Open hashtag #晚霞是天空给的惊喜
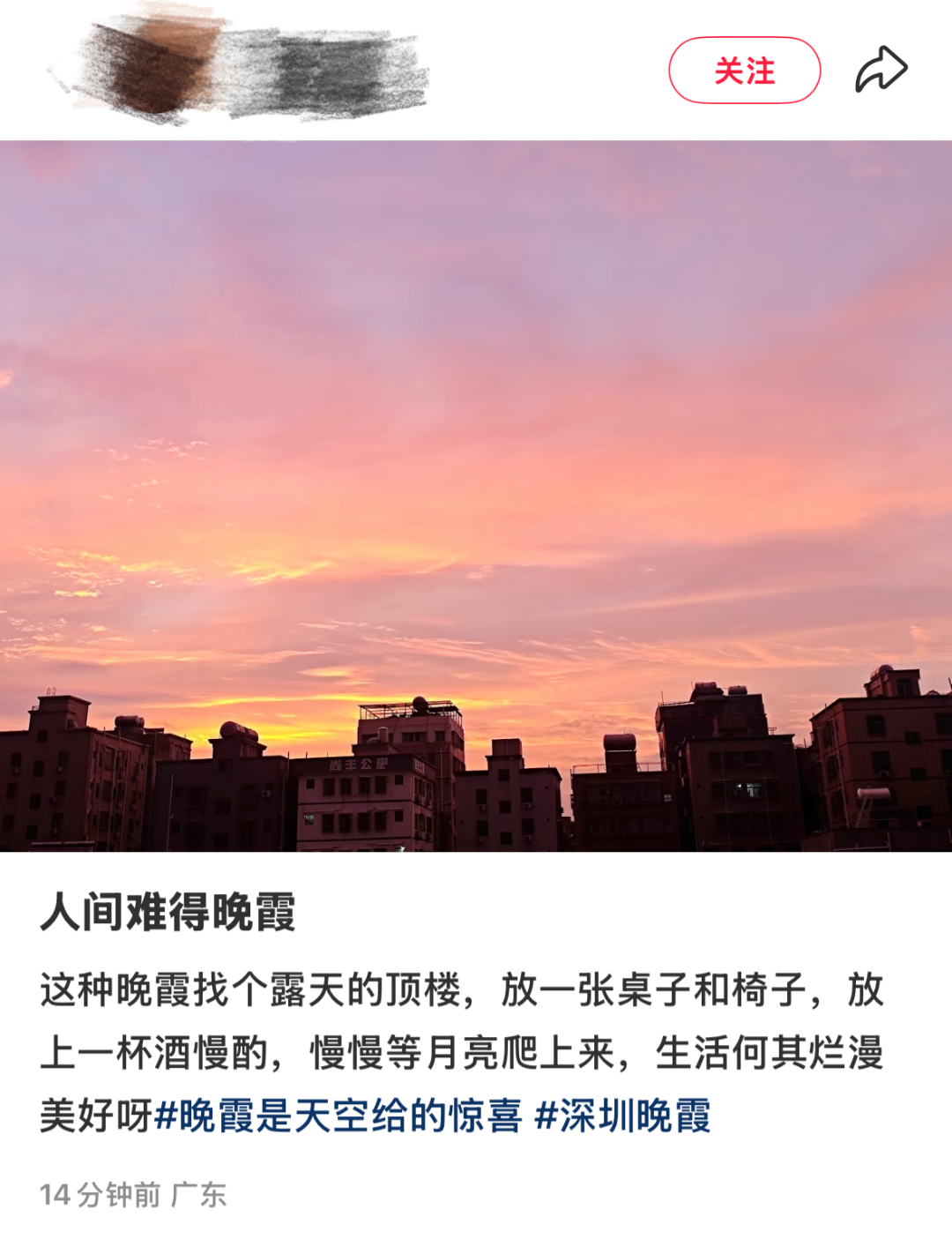The height and width of the screenshot is (1239, 952). (338, 1116)
